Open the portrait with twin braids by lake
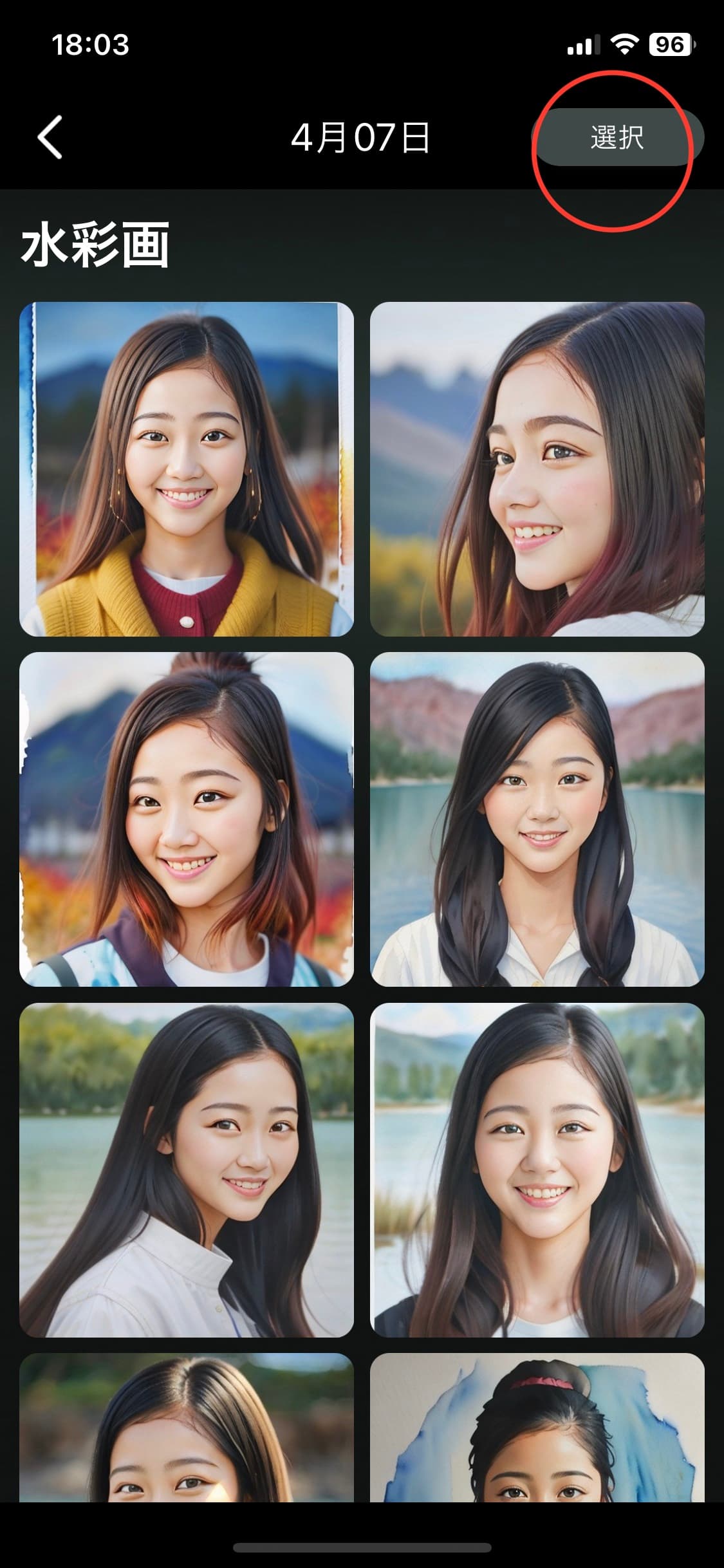 click(x=537, y=819)
